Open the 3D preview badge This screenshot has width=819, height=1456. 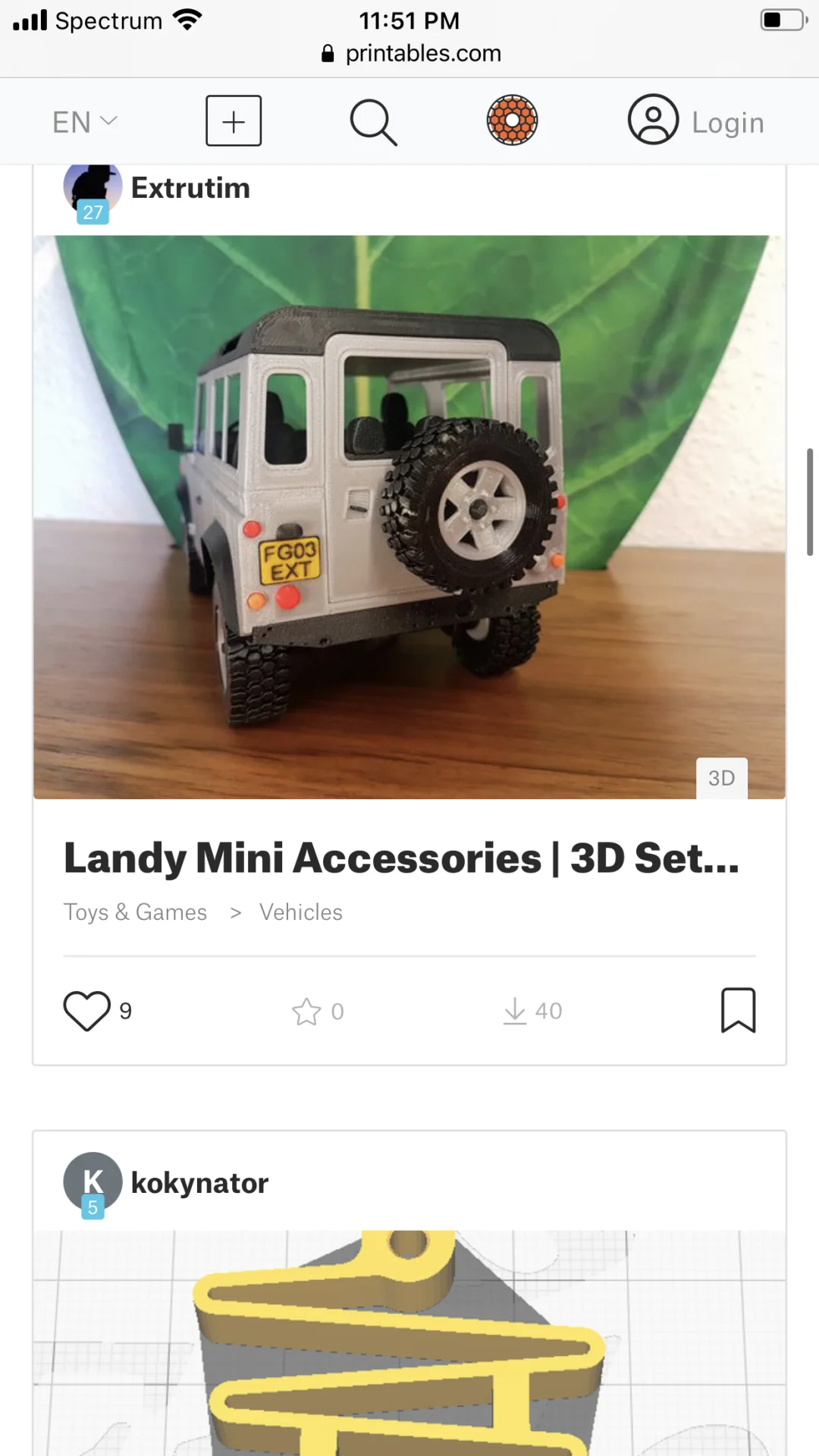point(721,778)
